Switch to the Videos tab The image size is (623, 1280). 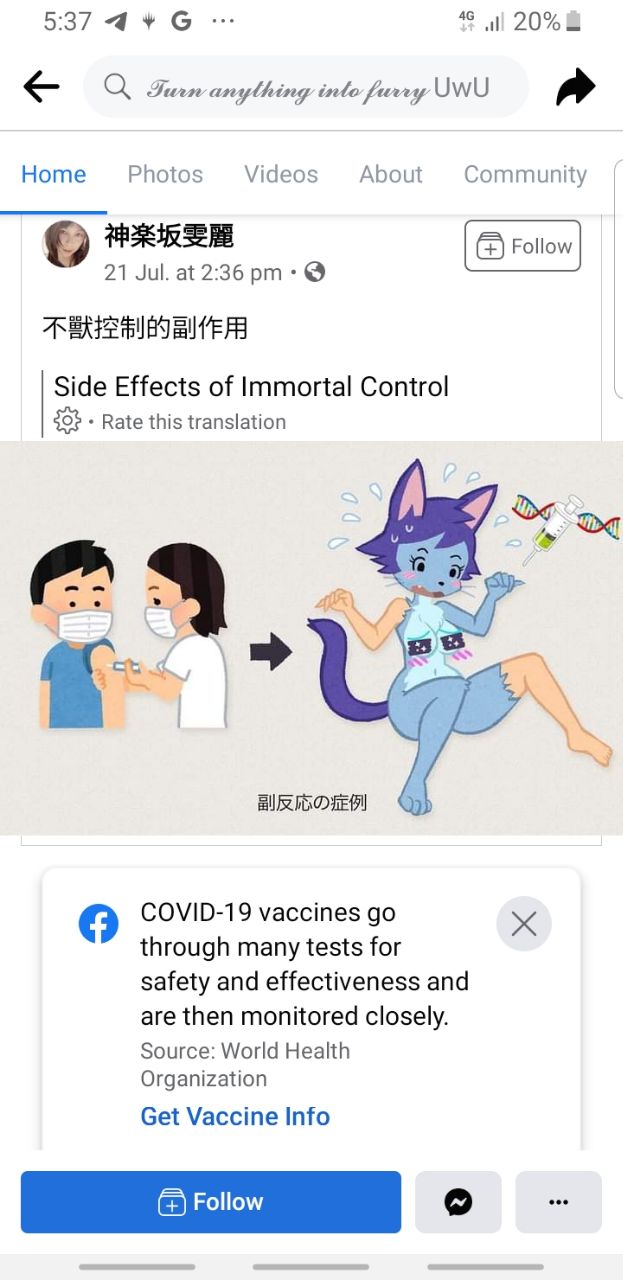tap(281, 174)
